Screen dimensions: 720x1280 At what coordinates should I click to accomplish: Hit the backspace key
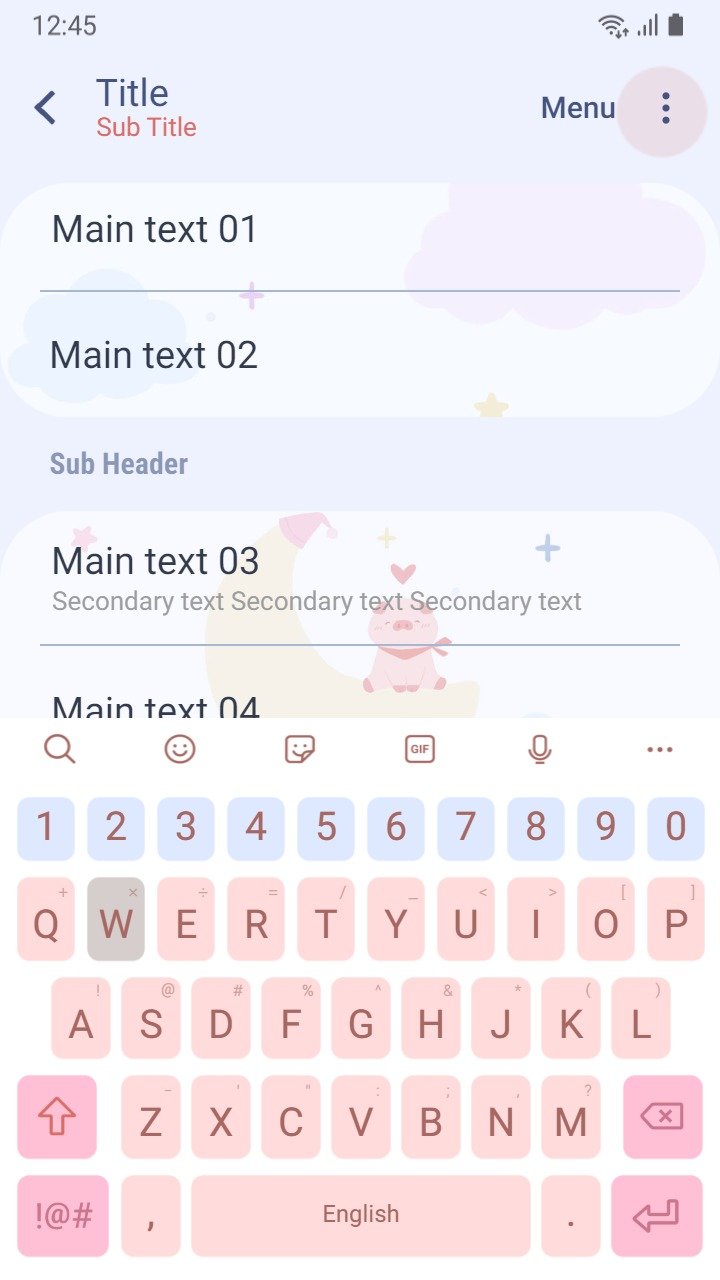[x=662, y=1117]
